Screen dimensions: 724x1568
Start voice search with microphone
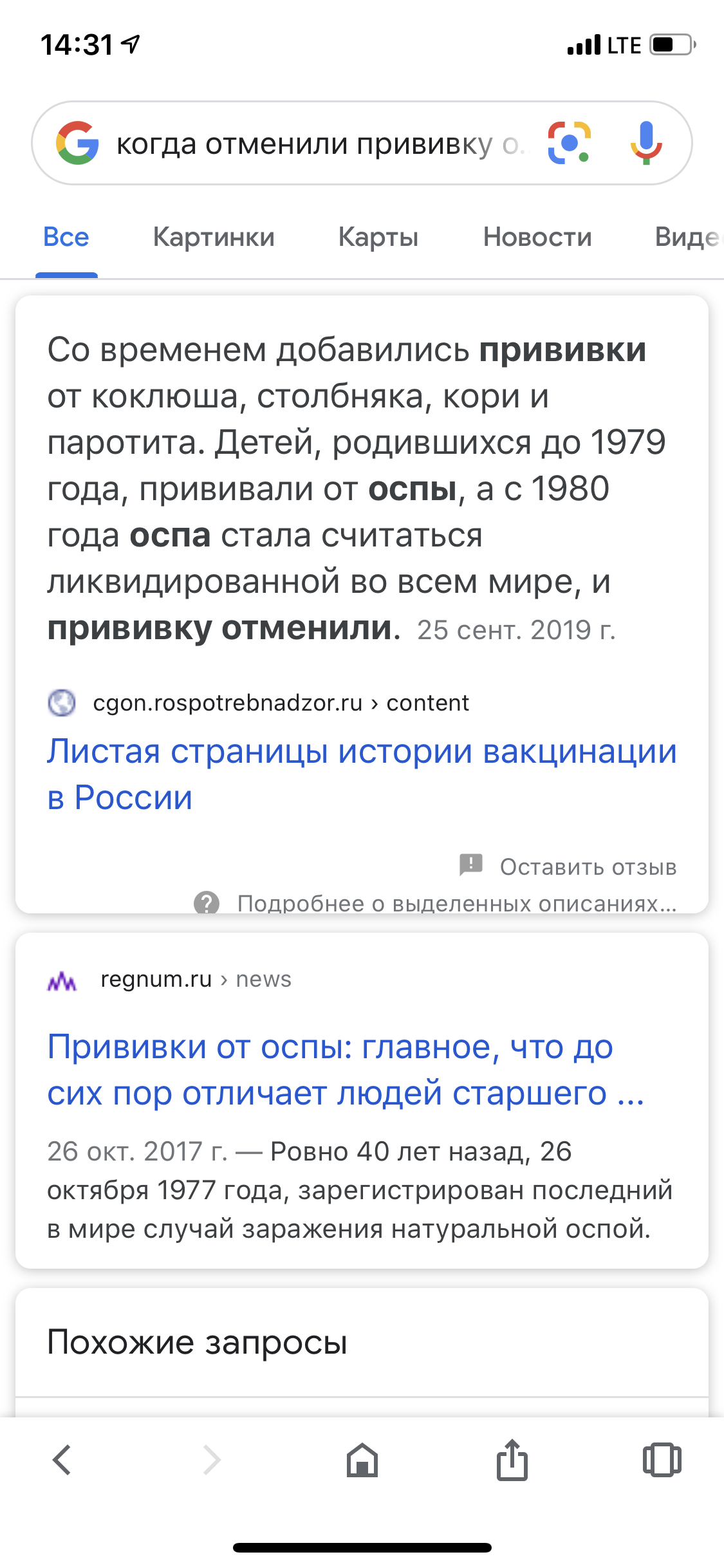[645, 143]
